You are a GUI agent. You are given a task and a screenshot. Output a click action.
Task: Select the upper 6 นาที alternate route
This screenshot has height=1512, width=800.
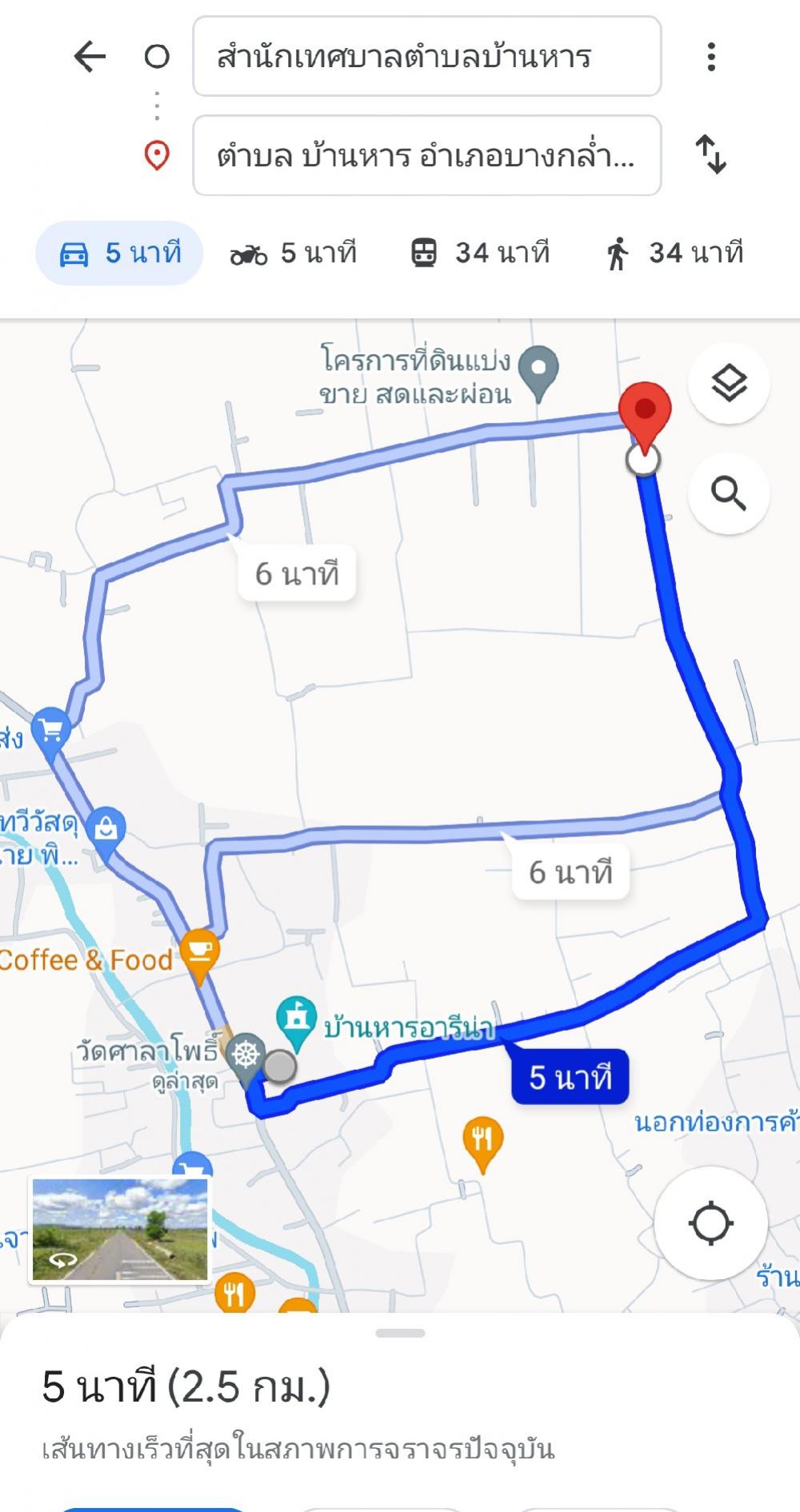[297, 573]
